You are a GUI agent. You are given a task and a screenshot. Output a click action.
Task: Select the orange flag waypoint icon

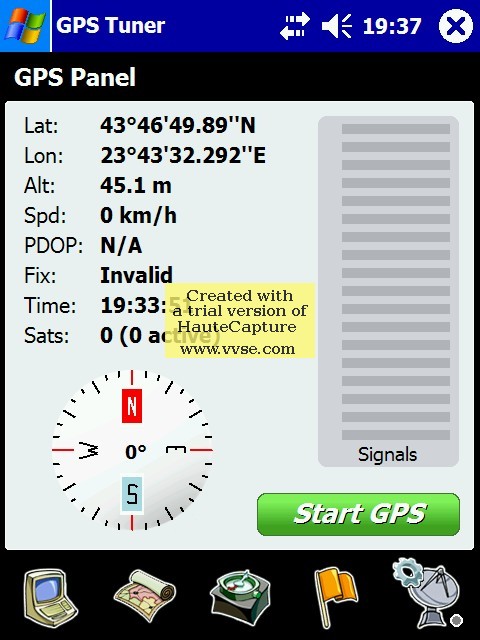coord(336,598)
